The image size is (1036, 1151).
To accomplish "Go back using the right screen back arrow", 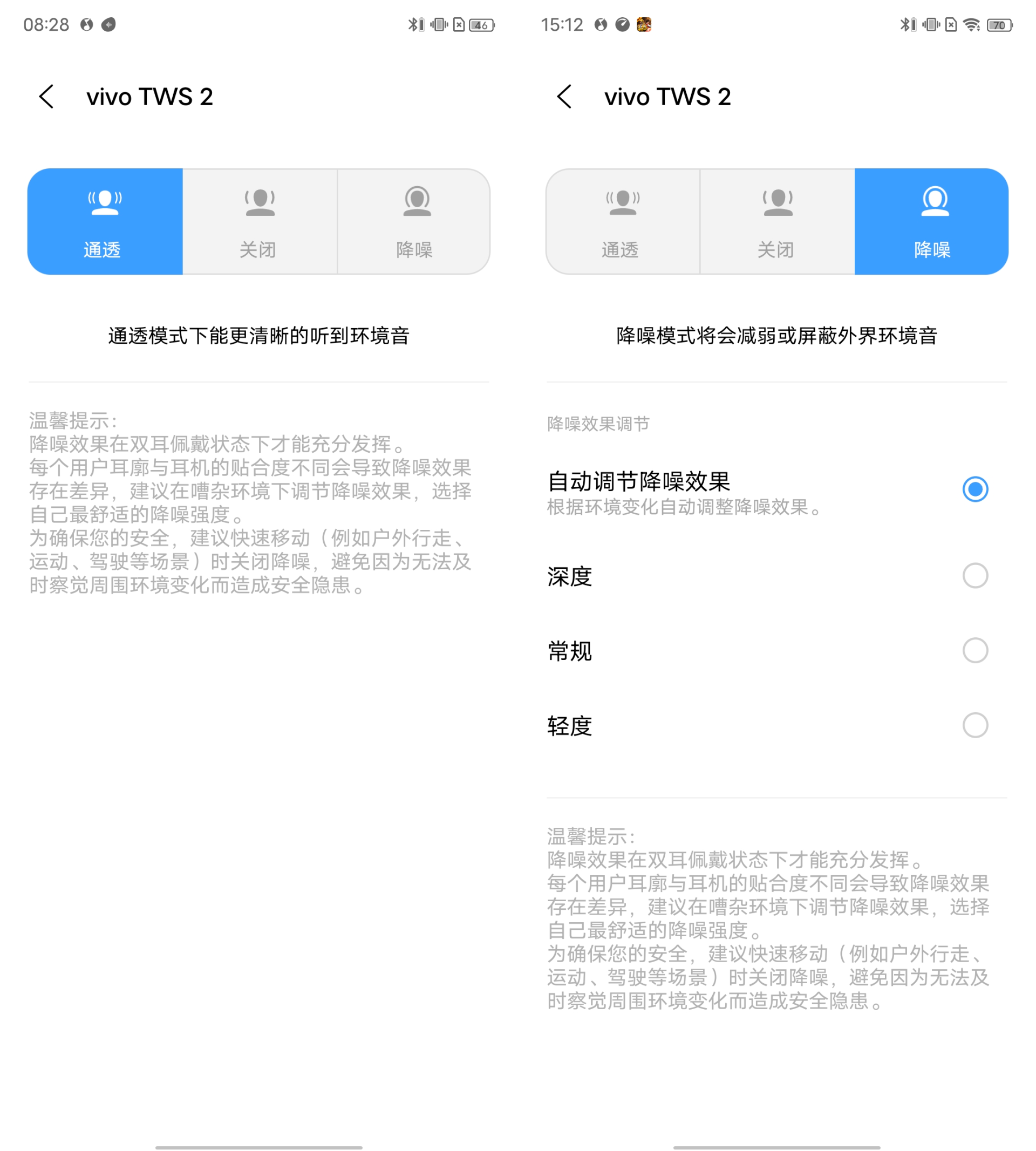I will (x=563, y=97).
